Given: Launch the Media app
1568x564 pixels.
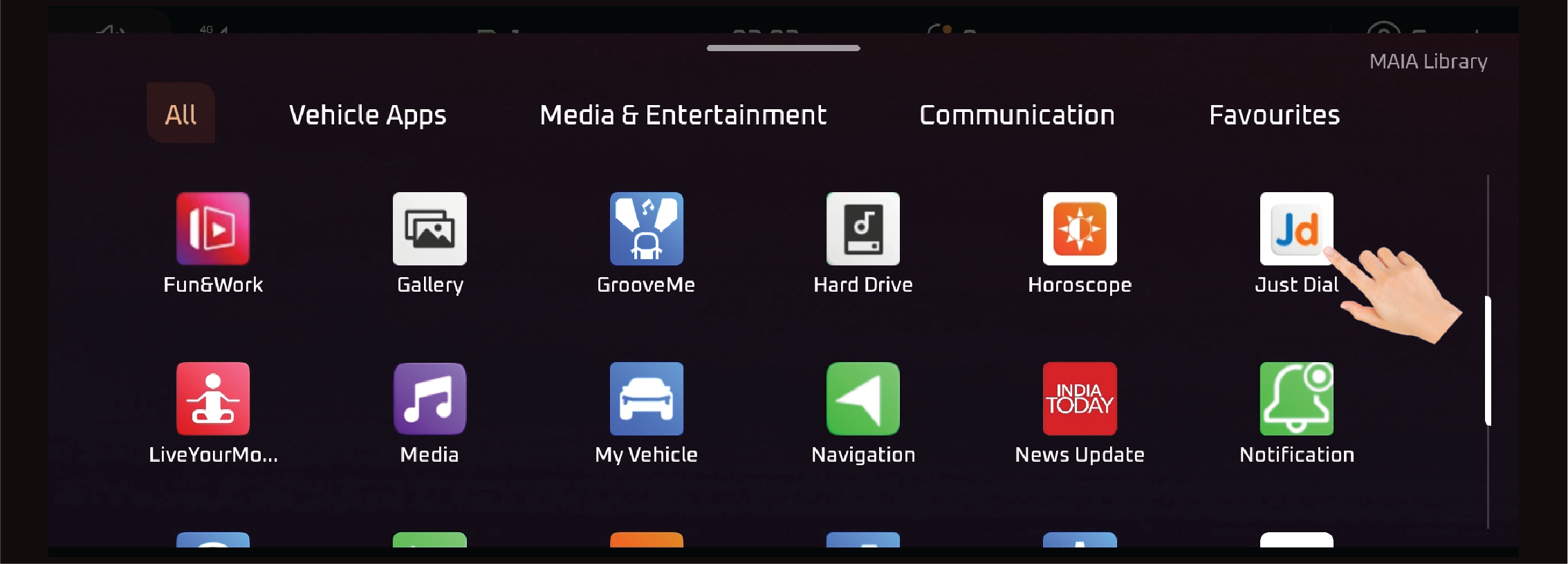Looking at the screenshot, I should click(430, 399).
